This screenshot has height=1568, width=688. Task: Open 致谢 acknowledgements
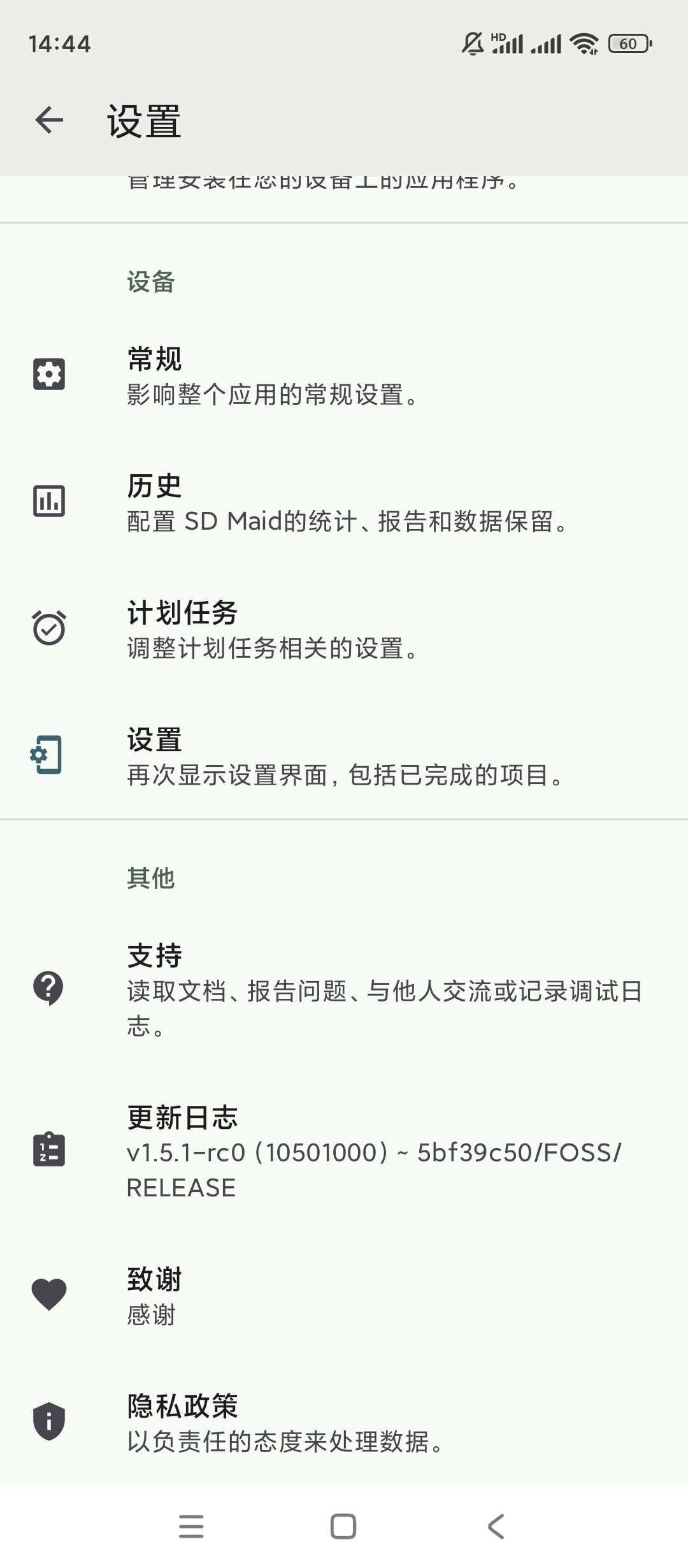pos(344,1295)
